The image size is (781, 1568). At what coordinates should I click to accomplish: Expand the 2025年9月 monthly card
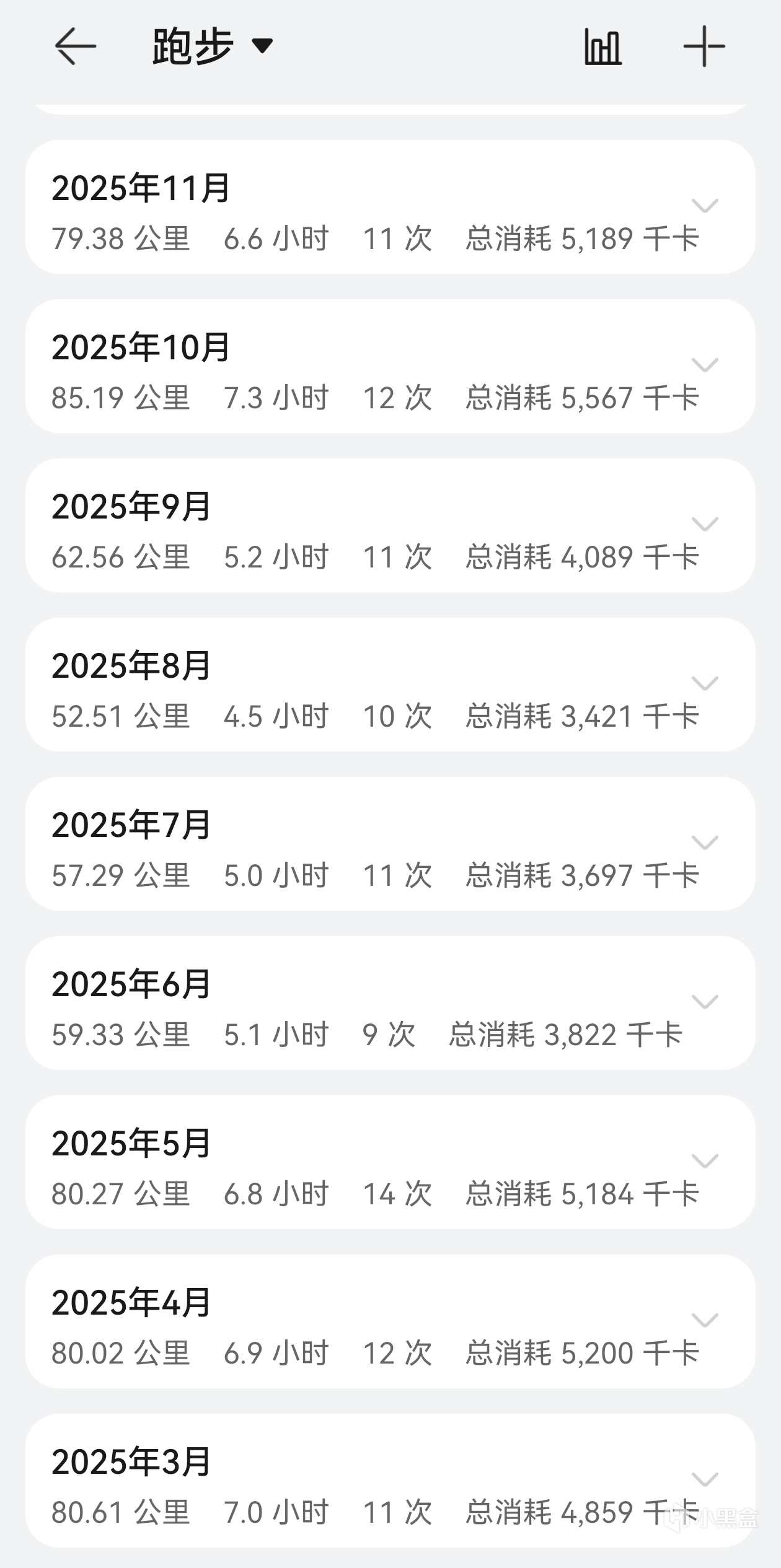pos(704,523)
